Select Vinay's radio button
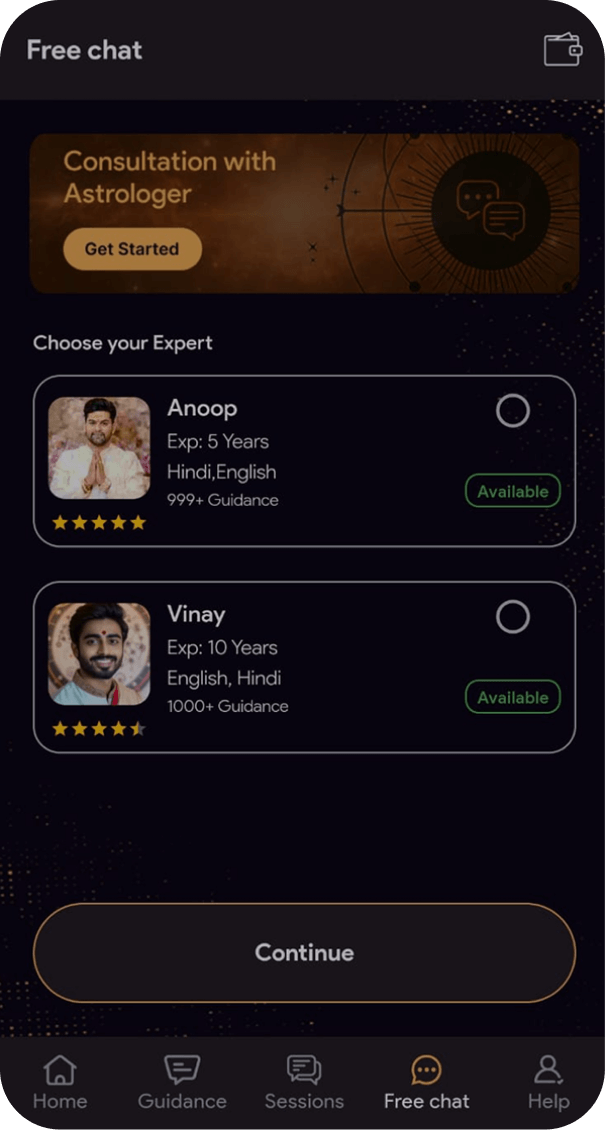Viewport: 605px width, 1130px height. (x=512, y=617)
